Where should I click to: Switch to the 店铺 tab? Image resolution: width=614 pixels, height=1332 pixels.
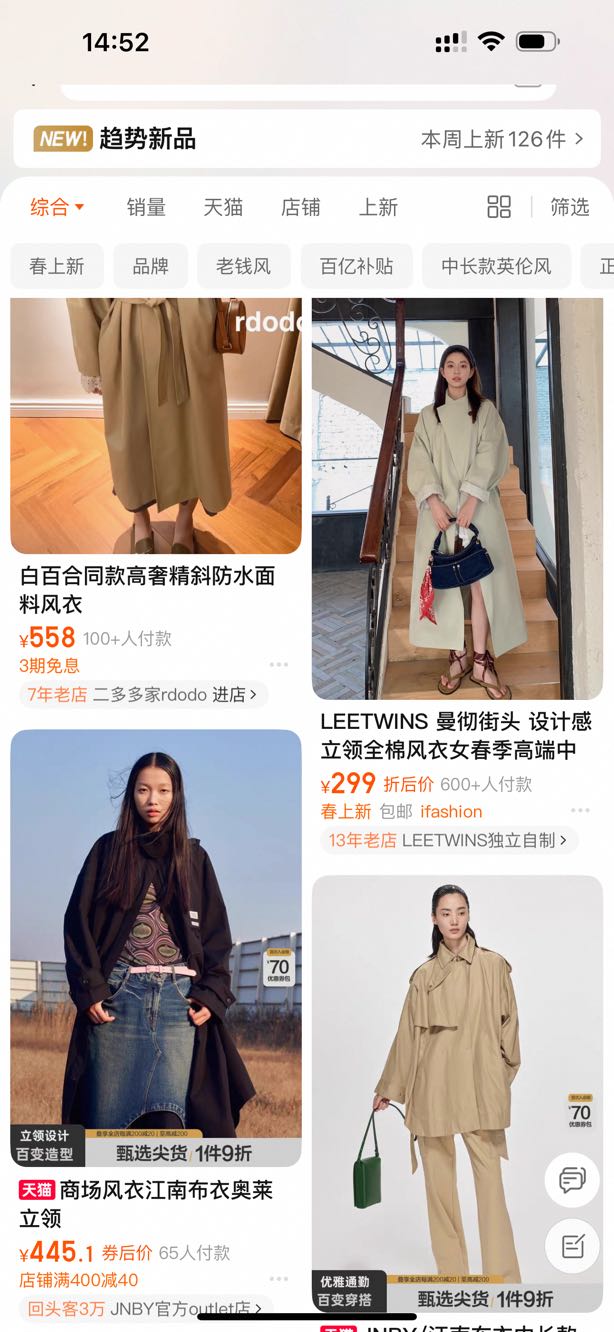(300, 207)
